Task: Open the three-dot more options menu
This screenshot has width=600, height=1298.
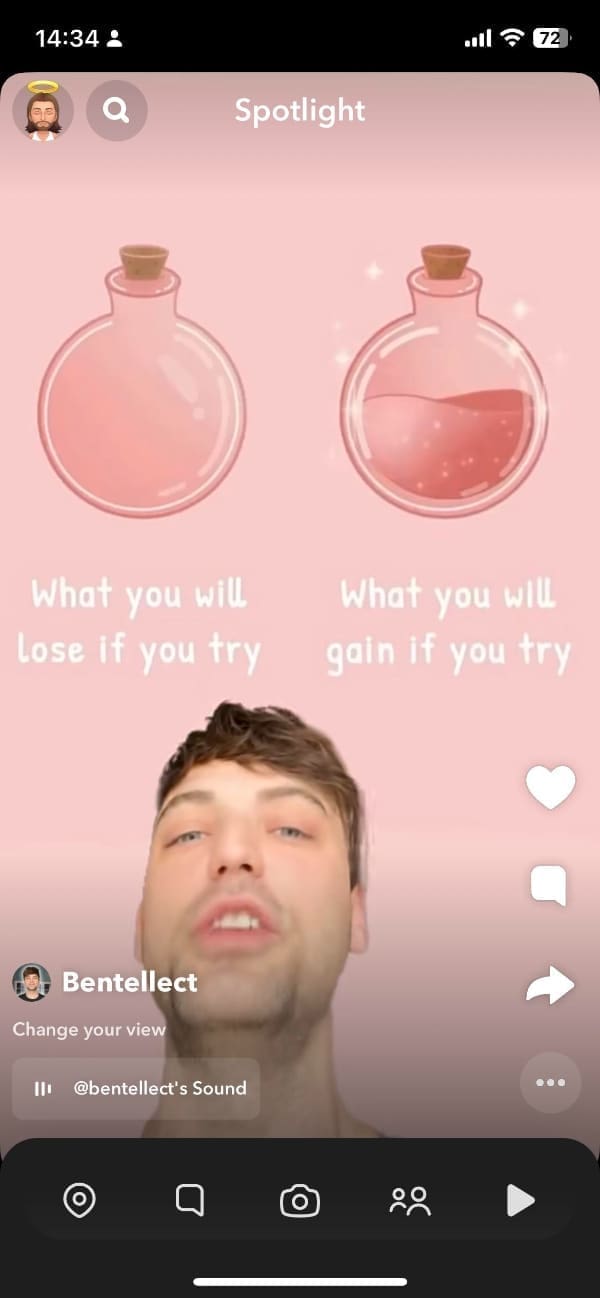Action: (550, 1082)
